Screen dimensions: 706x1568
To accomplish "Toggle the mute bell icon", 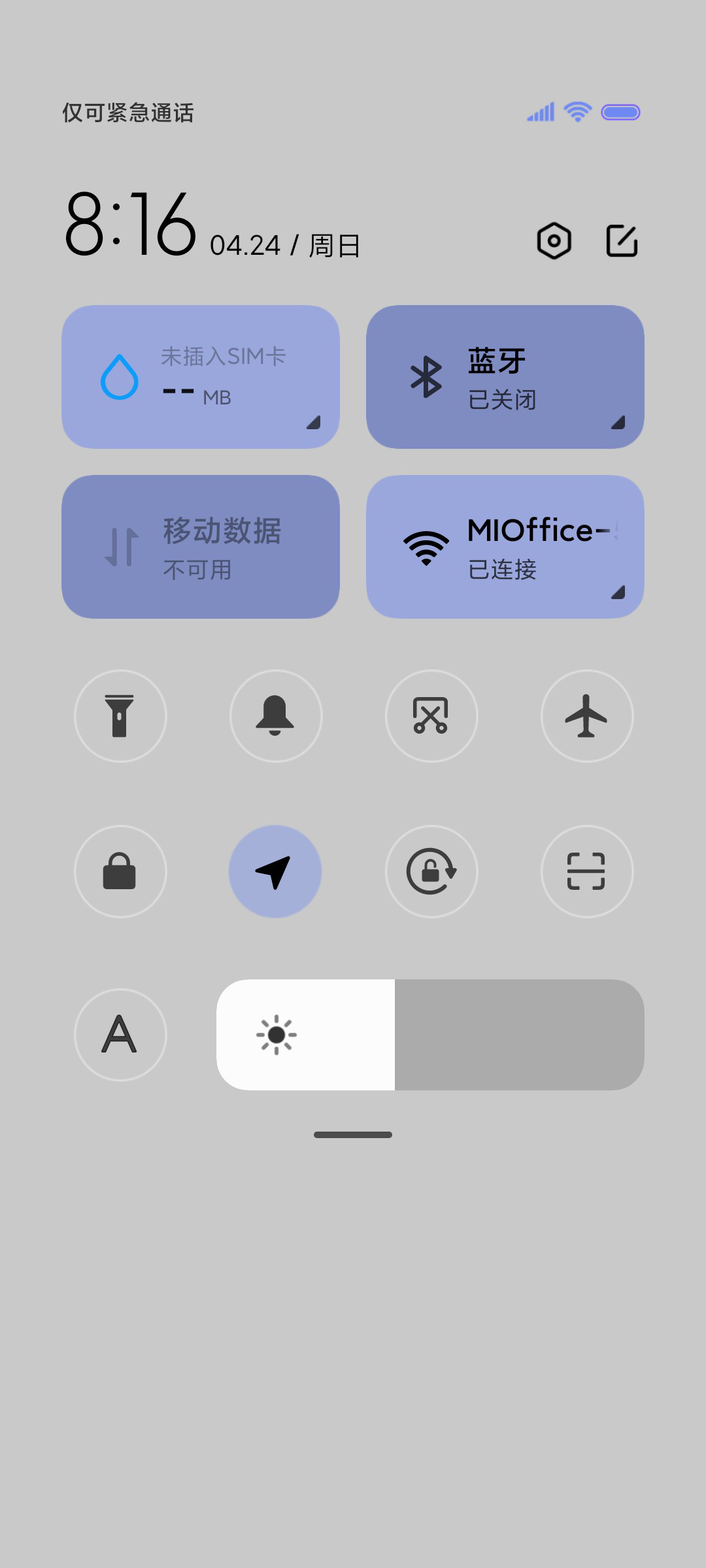I will (276, 716).
